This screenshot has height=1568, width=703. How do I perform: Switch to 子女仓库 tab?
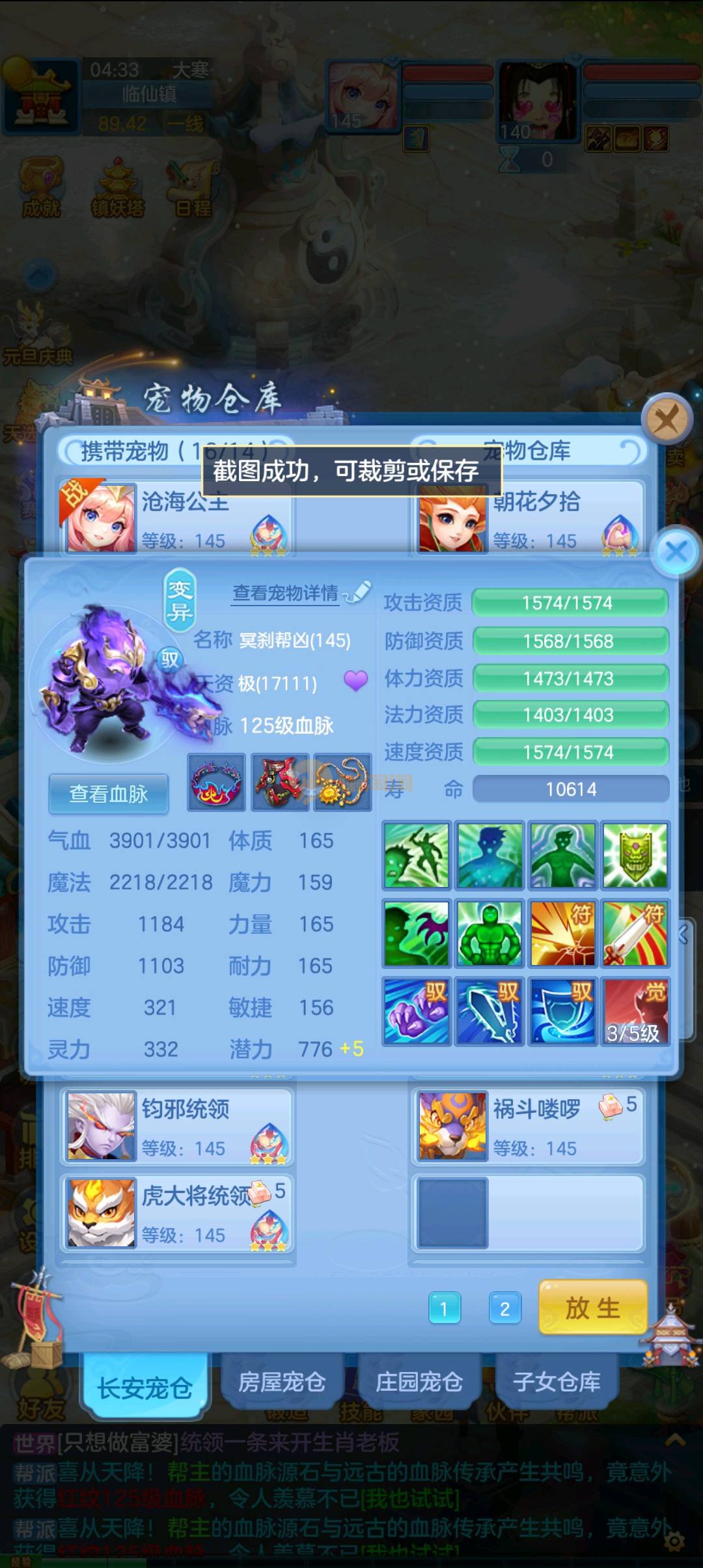pos(557,1382)
